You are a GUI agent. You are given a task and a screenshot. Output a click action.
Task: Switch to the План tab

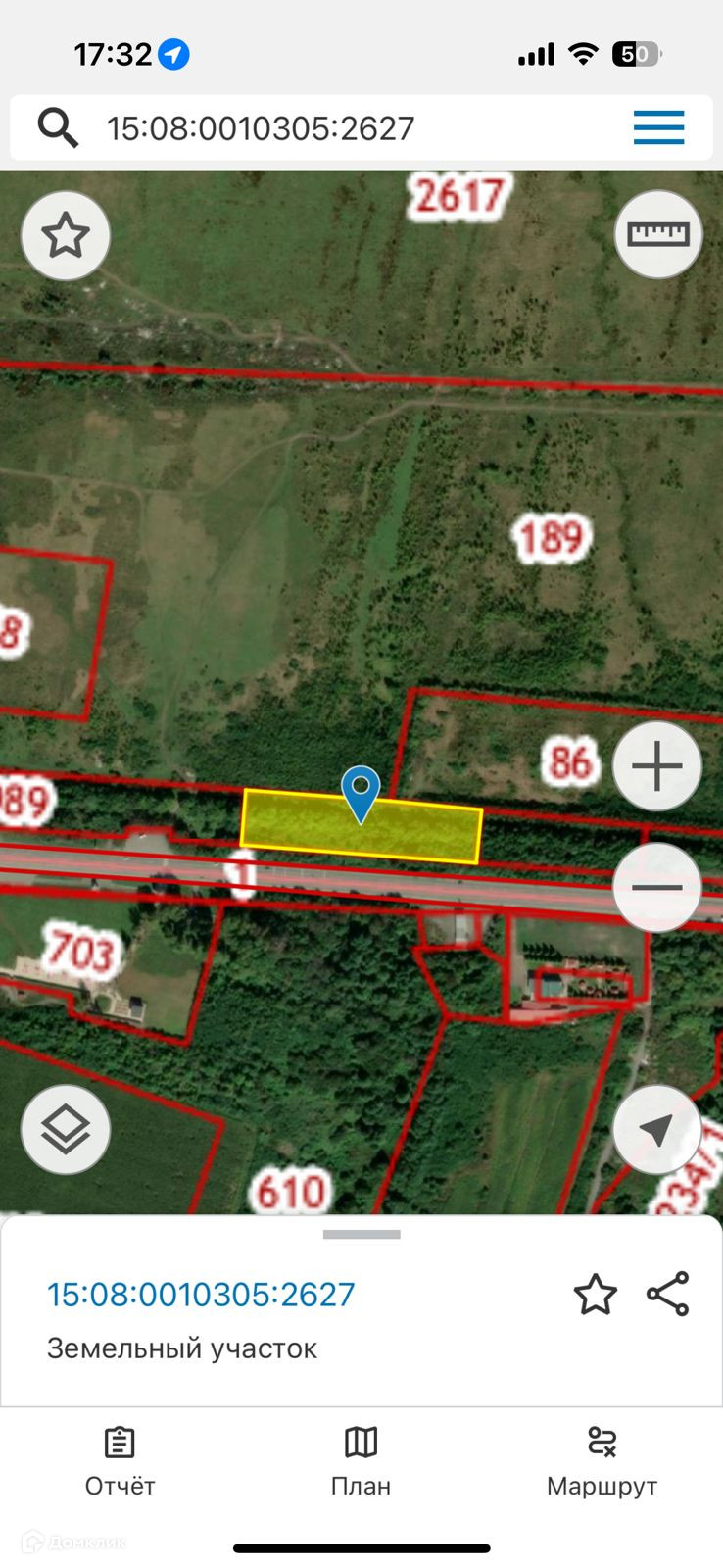(361, 1461)
